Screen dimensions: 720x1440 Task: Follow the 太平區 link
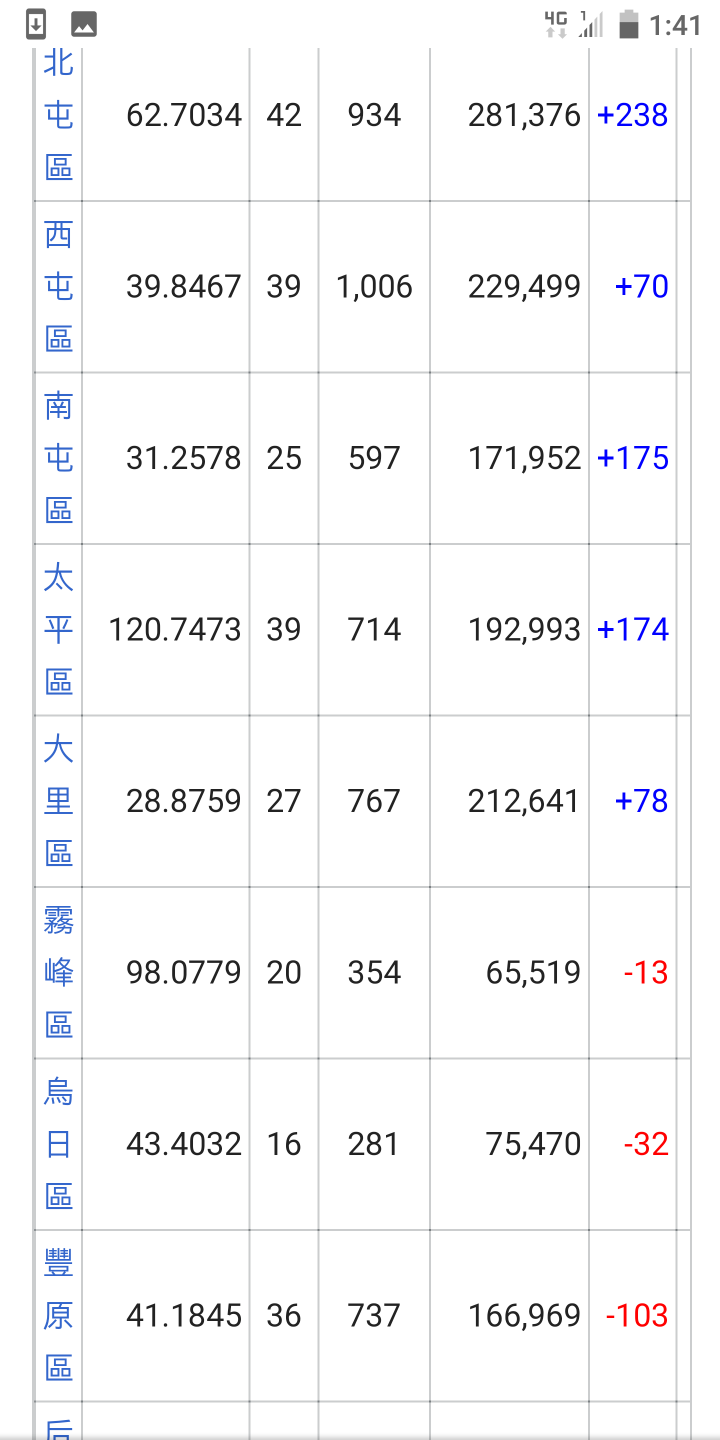[58, 630]
